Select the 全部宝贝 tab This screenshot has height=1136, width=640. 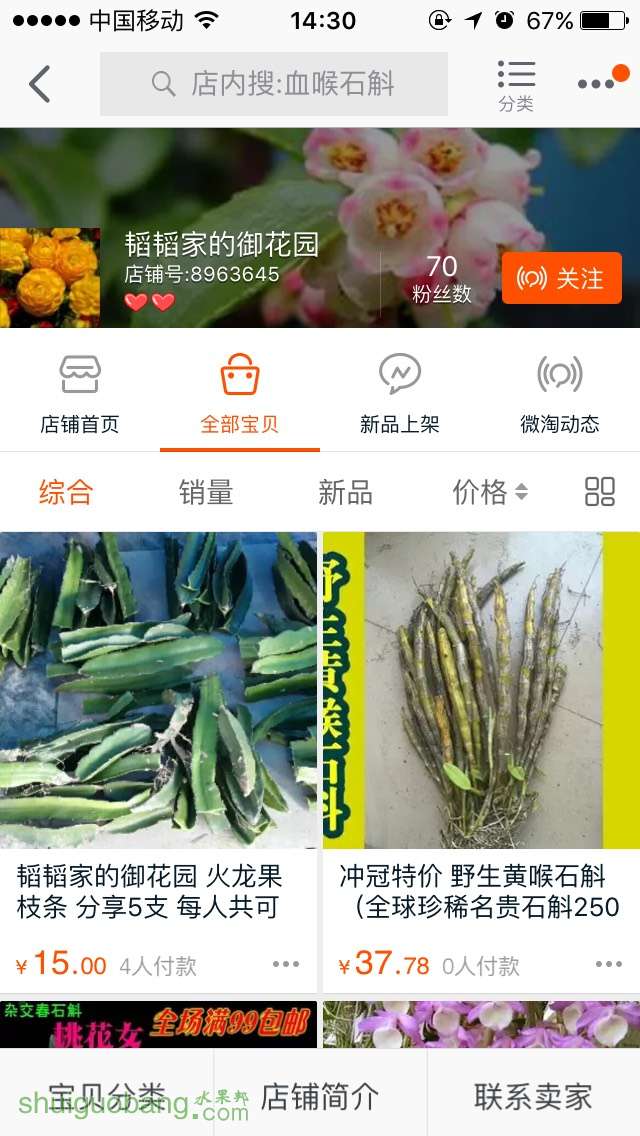tap(240, 394)
